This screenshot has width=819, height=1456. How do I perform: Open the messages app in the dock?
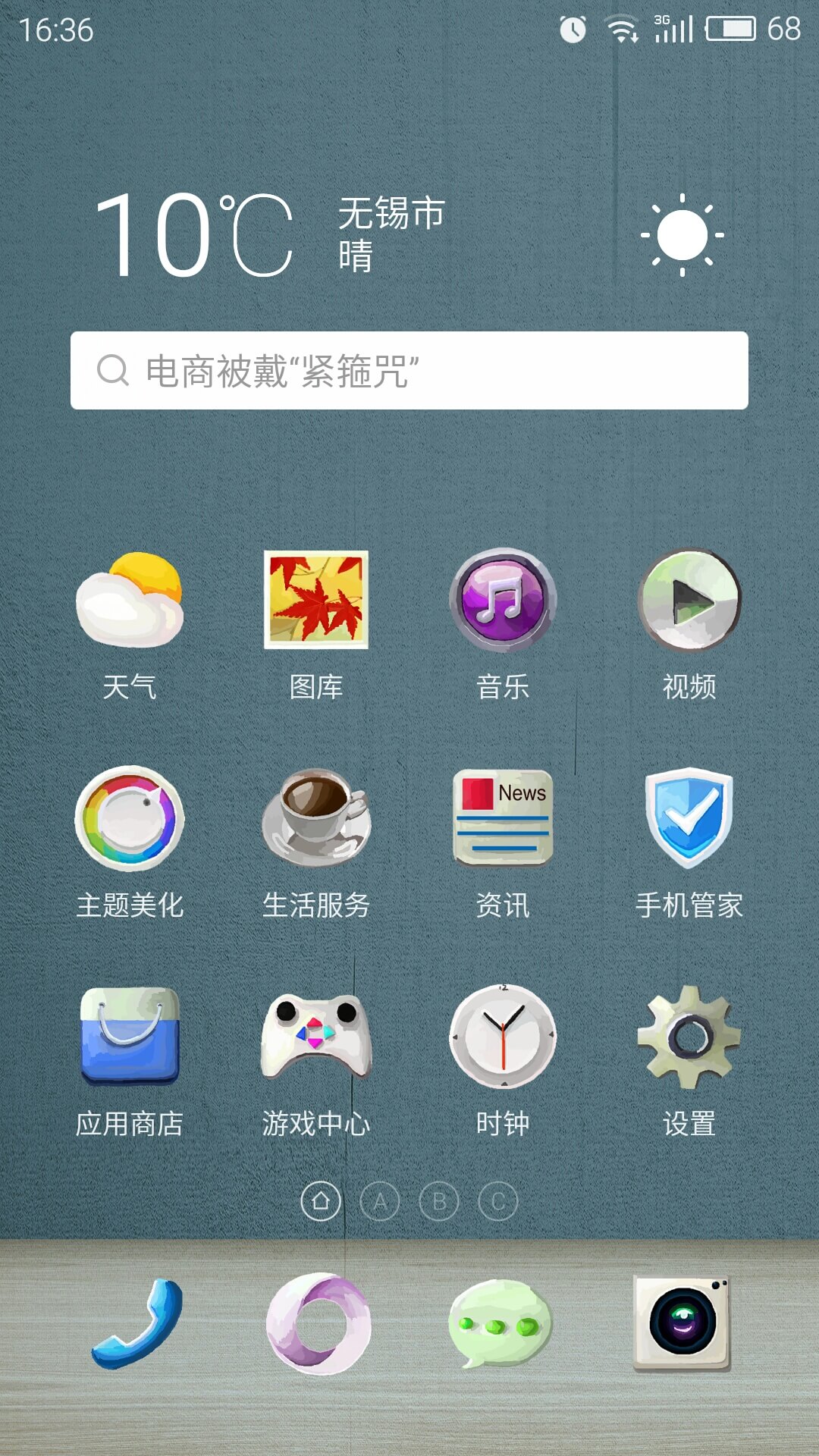[500, 1324]
